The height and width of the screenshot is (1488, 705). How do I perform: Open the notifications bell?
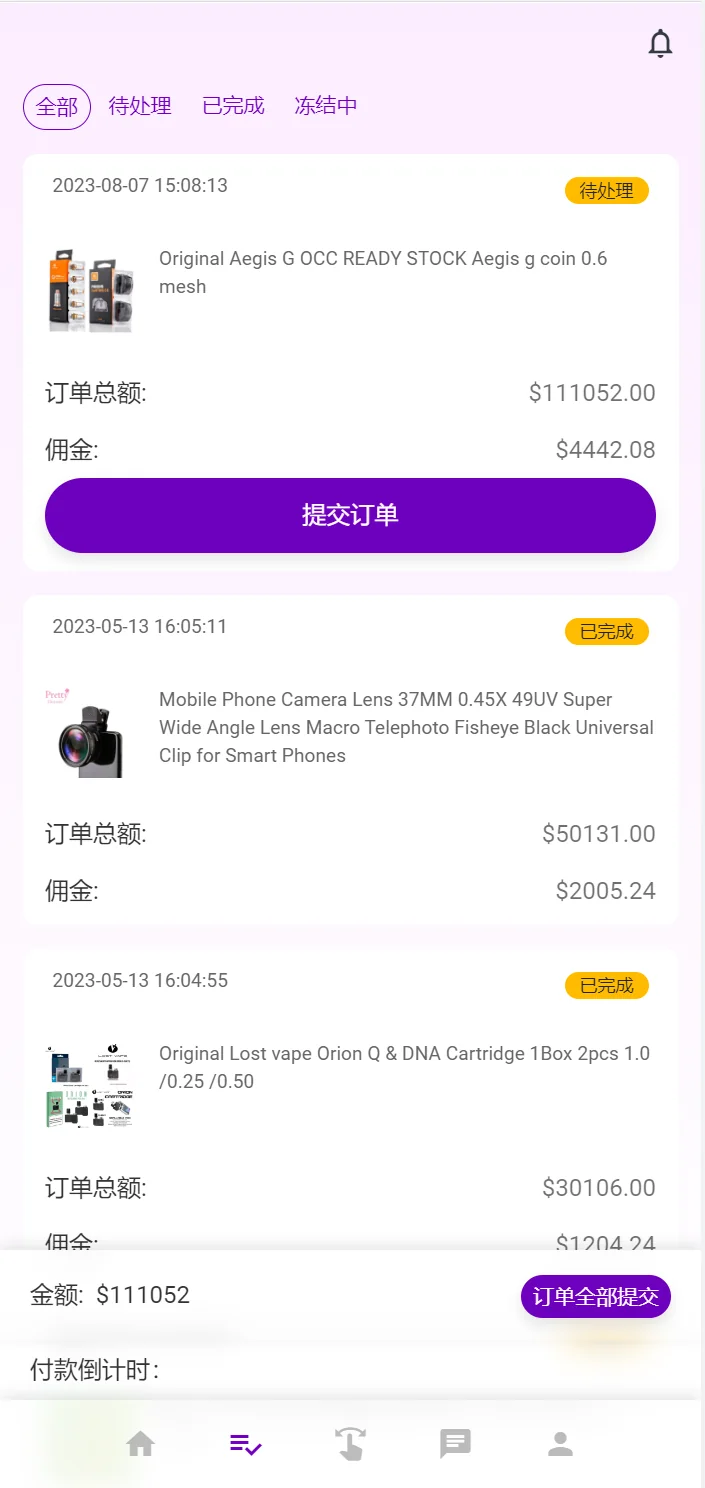660,44
